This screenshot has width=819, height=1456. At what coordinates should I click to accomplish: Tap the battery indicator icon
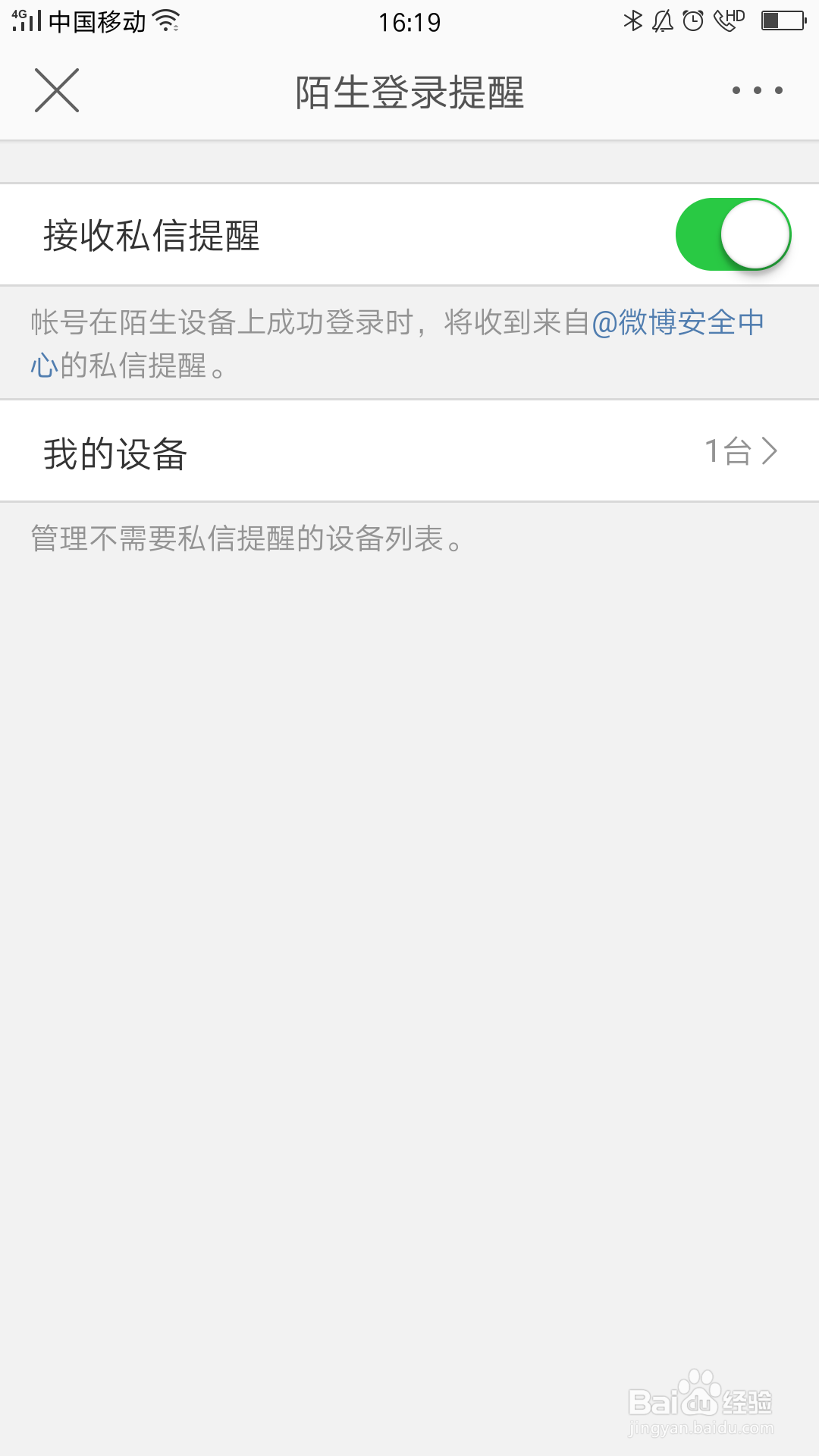click(x=783, y=20)
